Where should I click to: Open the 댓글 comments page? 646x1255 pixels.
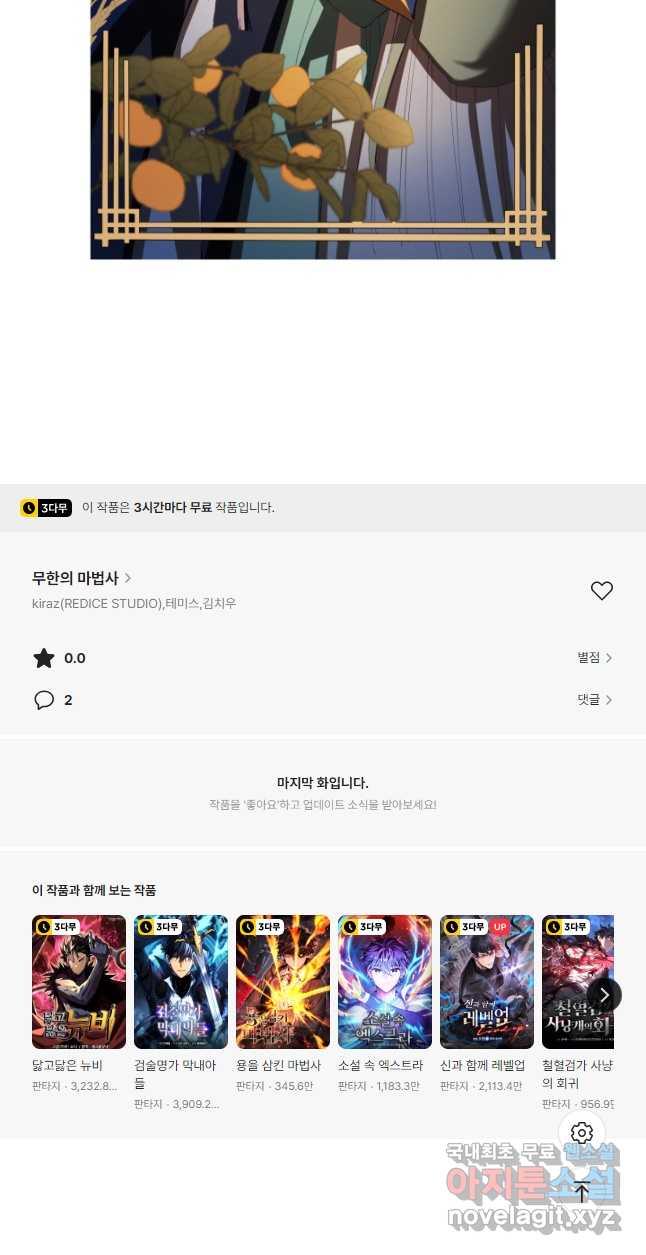(x=594, y=700)
